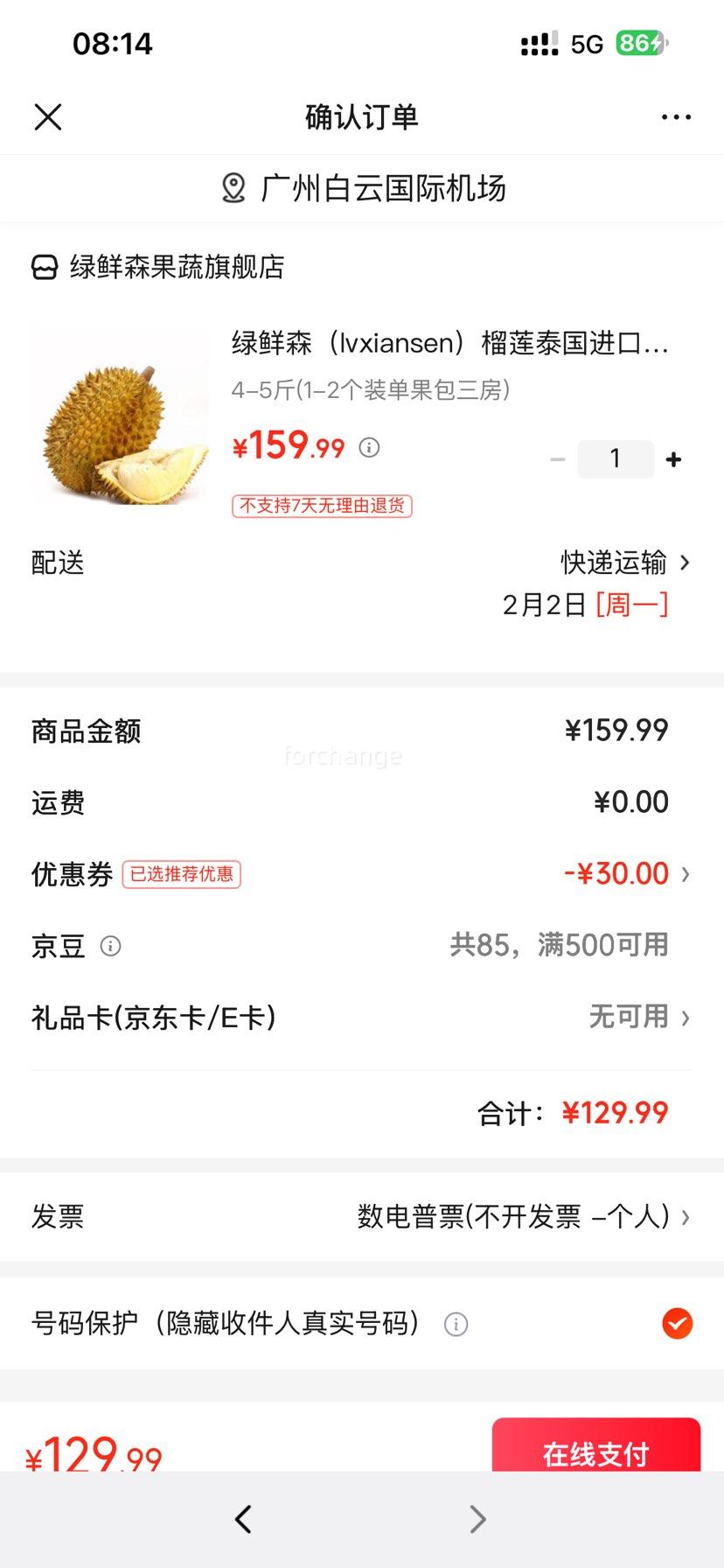This screenshot has height=1568, width=724.
Task: Increase quantity with the plus button
Action: pos(672,458)
